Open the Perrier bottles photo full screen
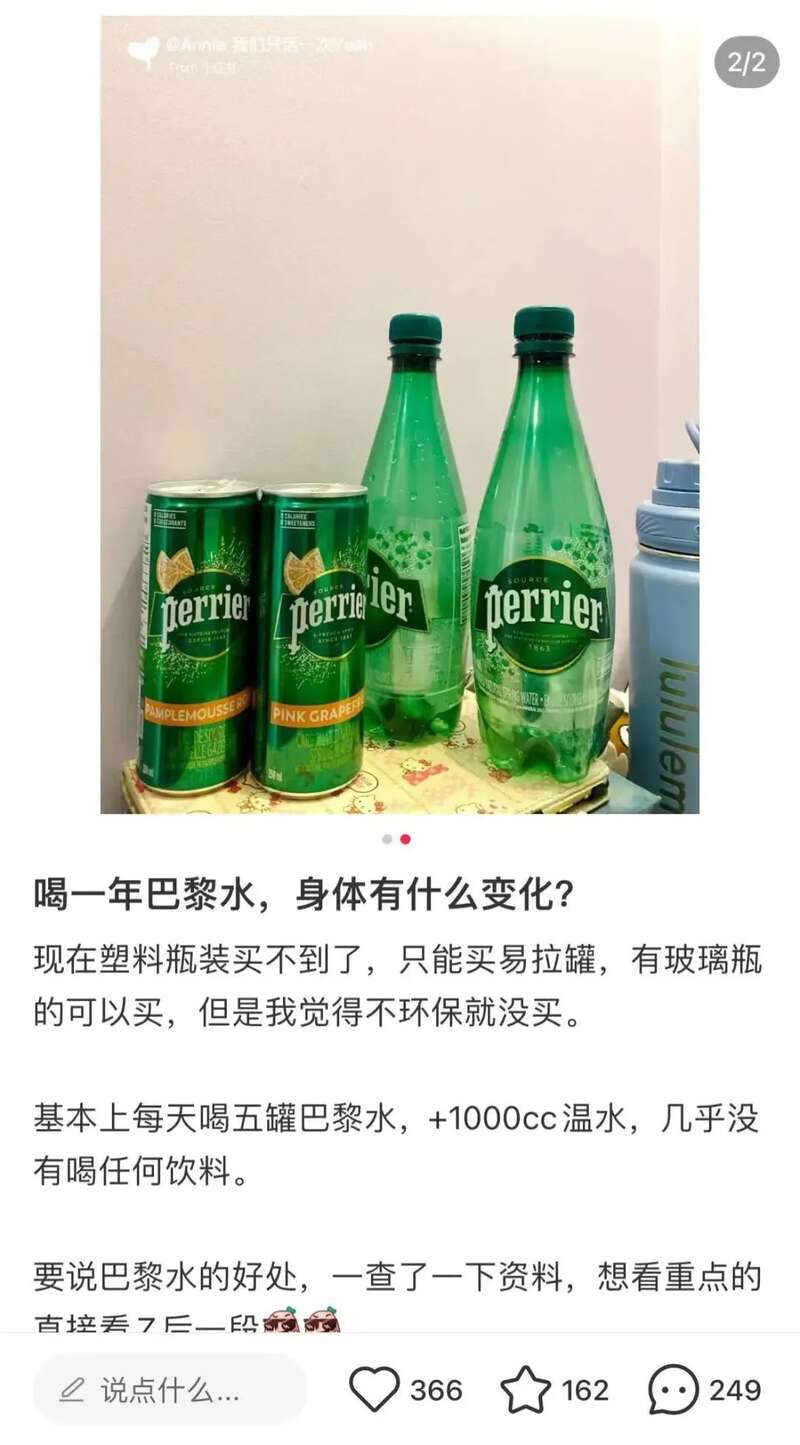 pyautogui.click(x=400, y=415)
